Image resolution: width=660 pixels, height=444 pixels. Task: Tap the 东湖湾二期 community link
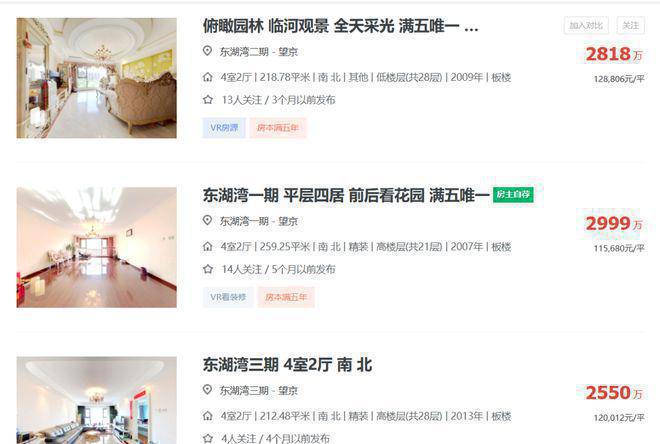coord(243,51)
